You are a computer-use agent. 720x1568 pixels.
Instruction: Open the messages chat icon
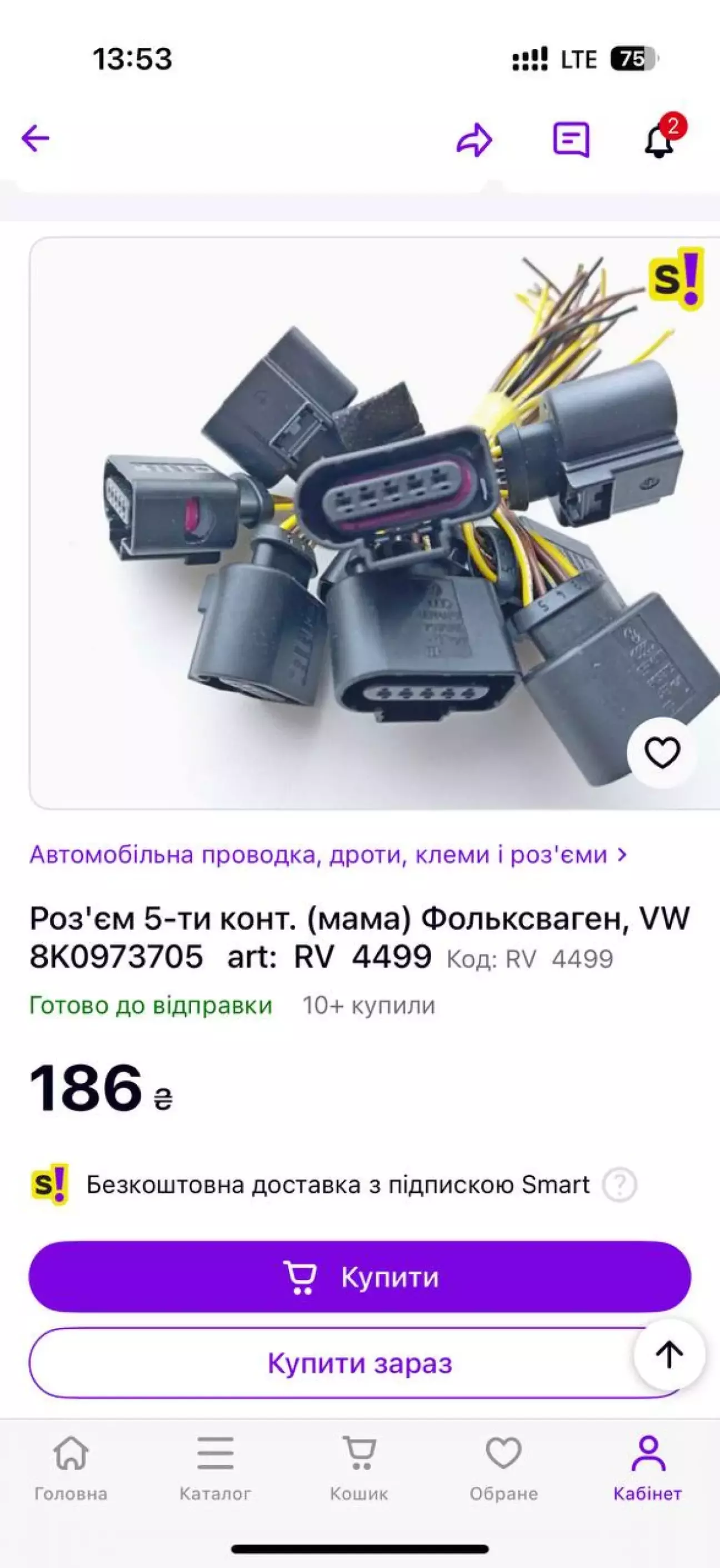(x=571, y=140)
